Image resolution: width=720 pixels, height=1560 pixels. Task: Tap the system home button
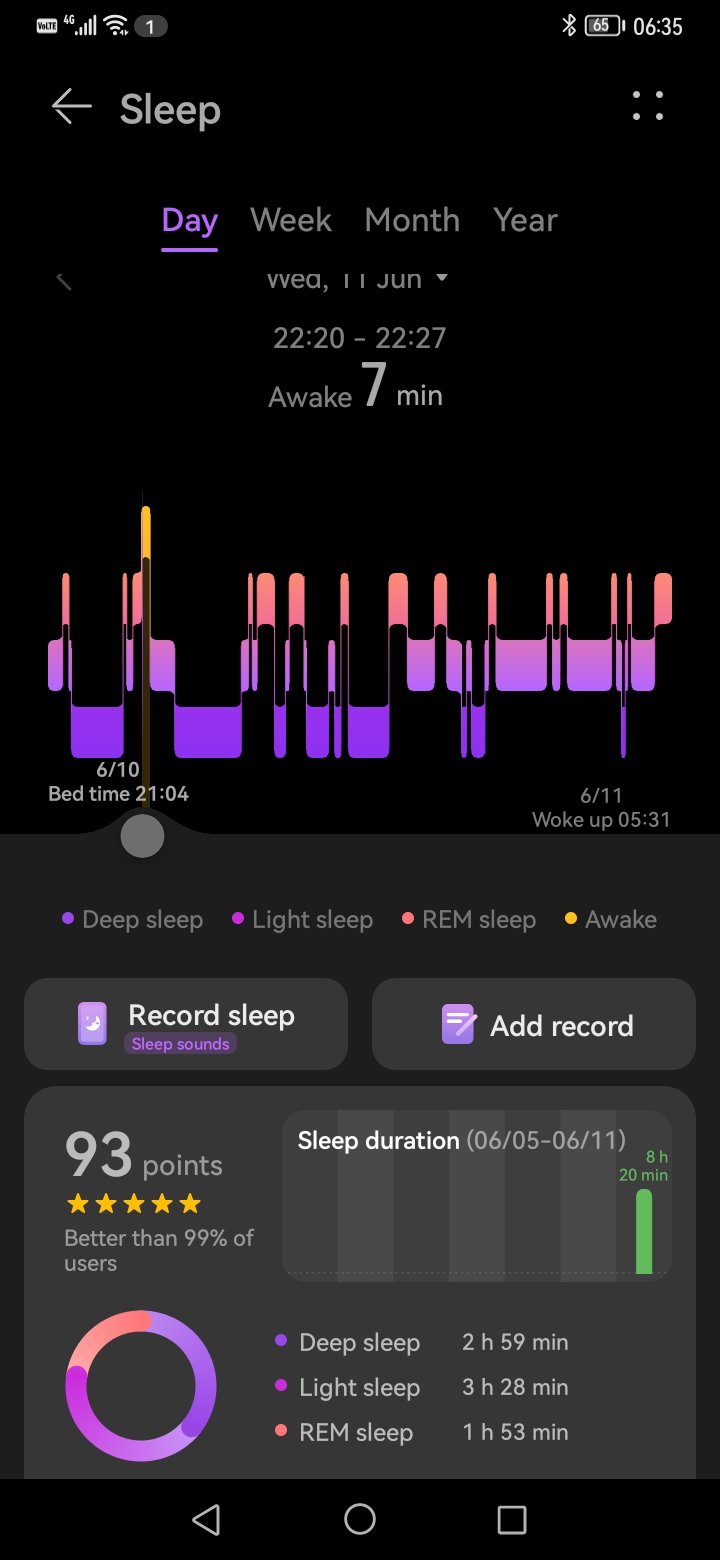coord(360,1519)
